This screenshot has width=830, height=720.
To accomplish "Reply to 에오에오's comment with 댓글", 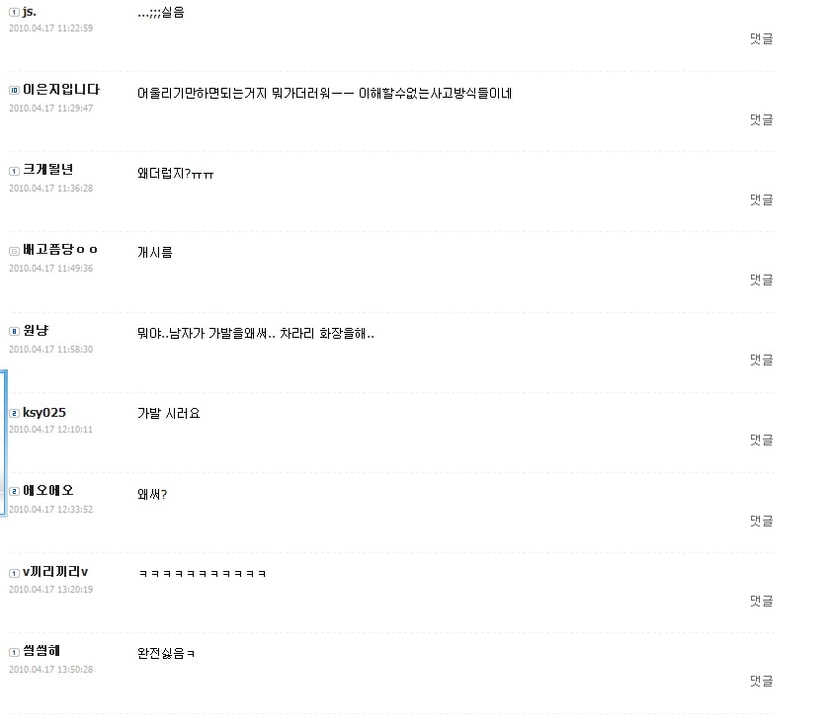I will [761, 521].
